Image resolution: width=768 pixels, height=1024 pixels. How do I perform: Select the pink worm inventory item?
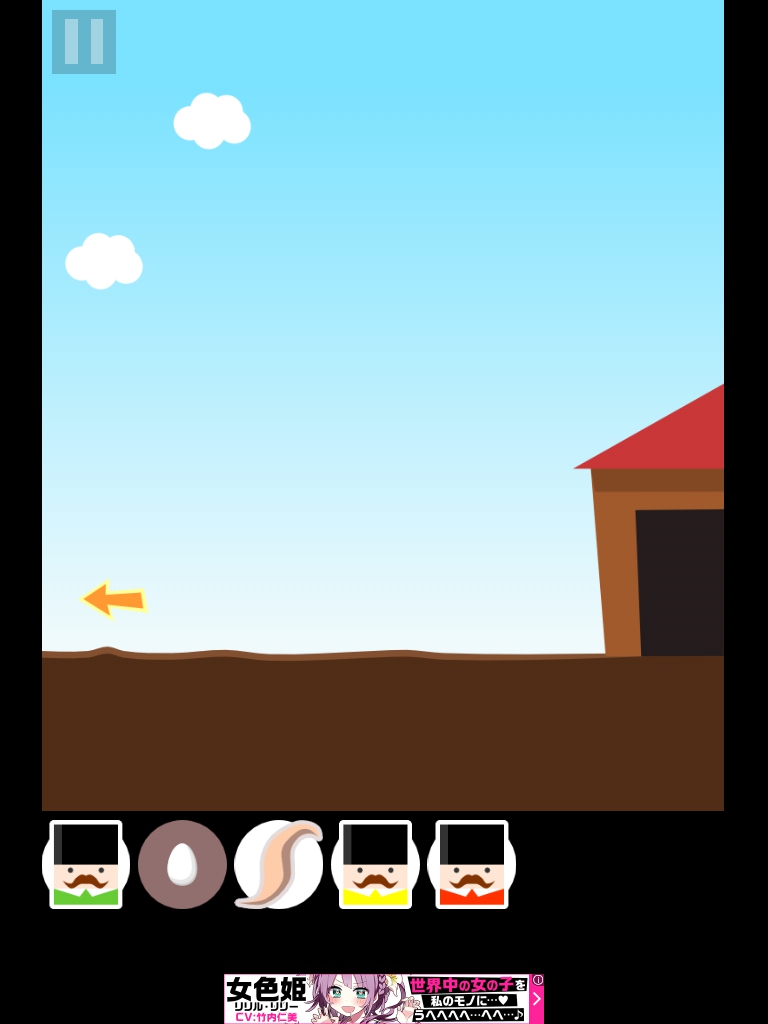(279, 864)
